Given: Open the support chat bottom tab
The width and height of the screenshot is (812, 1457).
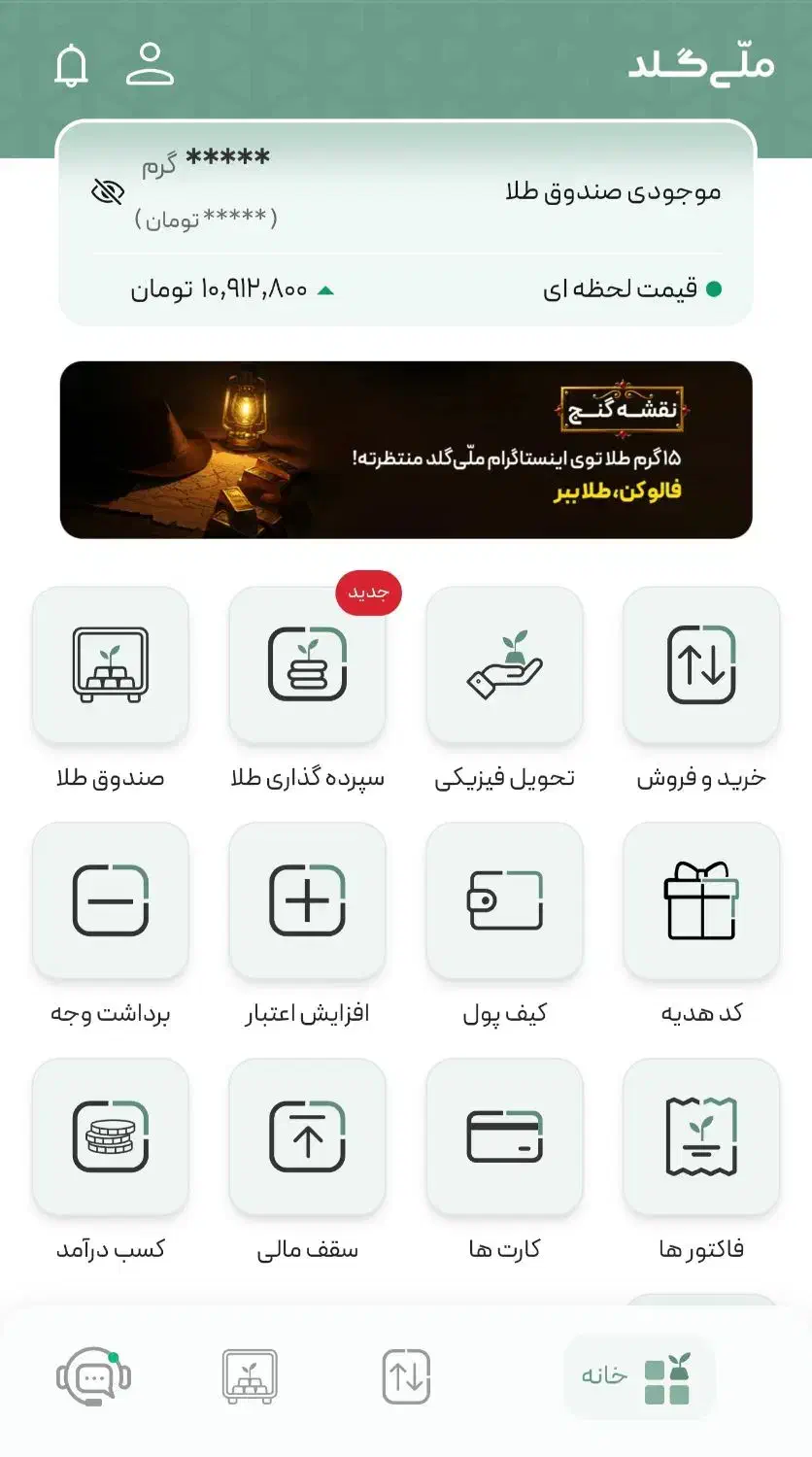Looking at the screenshot, I should (93, 1376).
